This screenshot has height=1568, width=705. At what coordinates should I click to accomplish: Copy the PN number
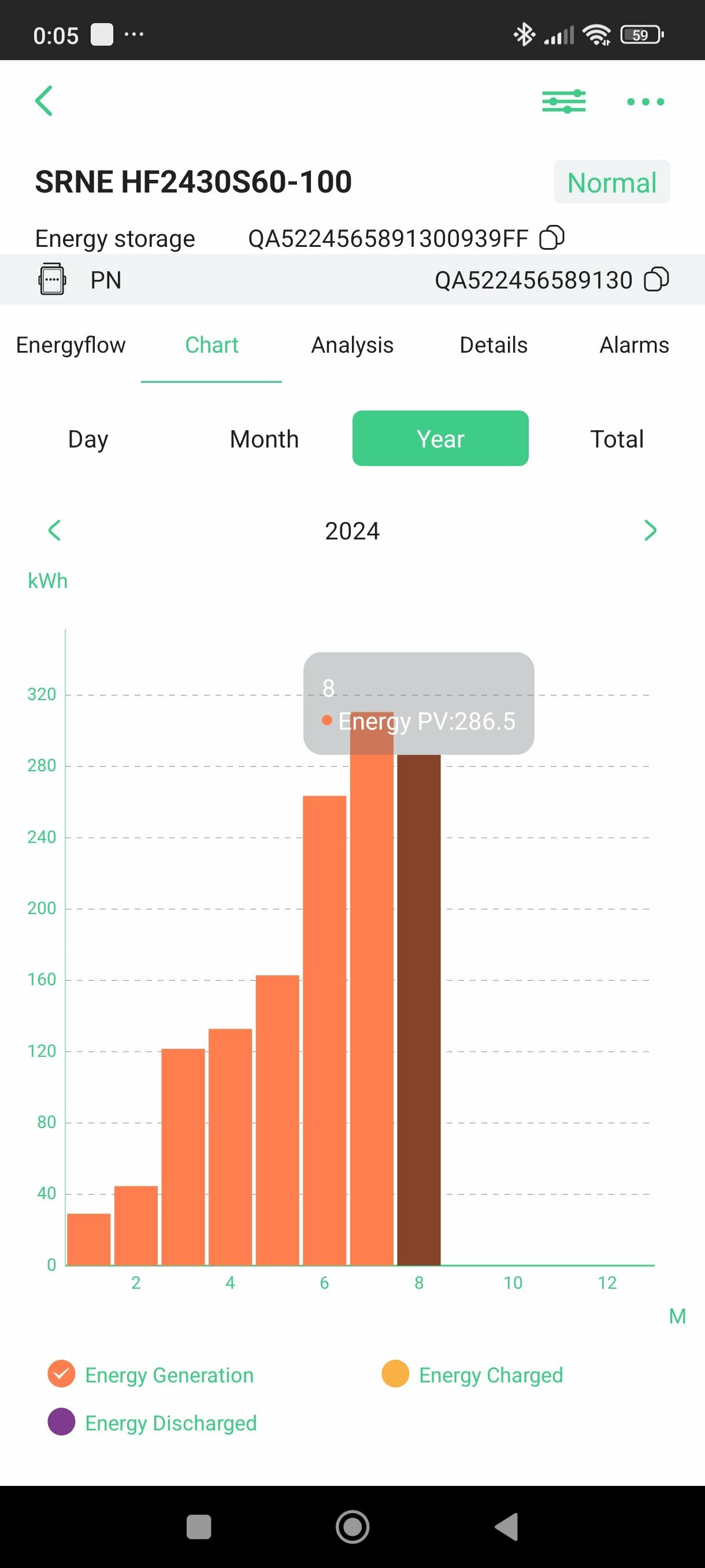click(x=656, y=280)
